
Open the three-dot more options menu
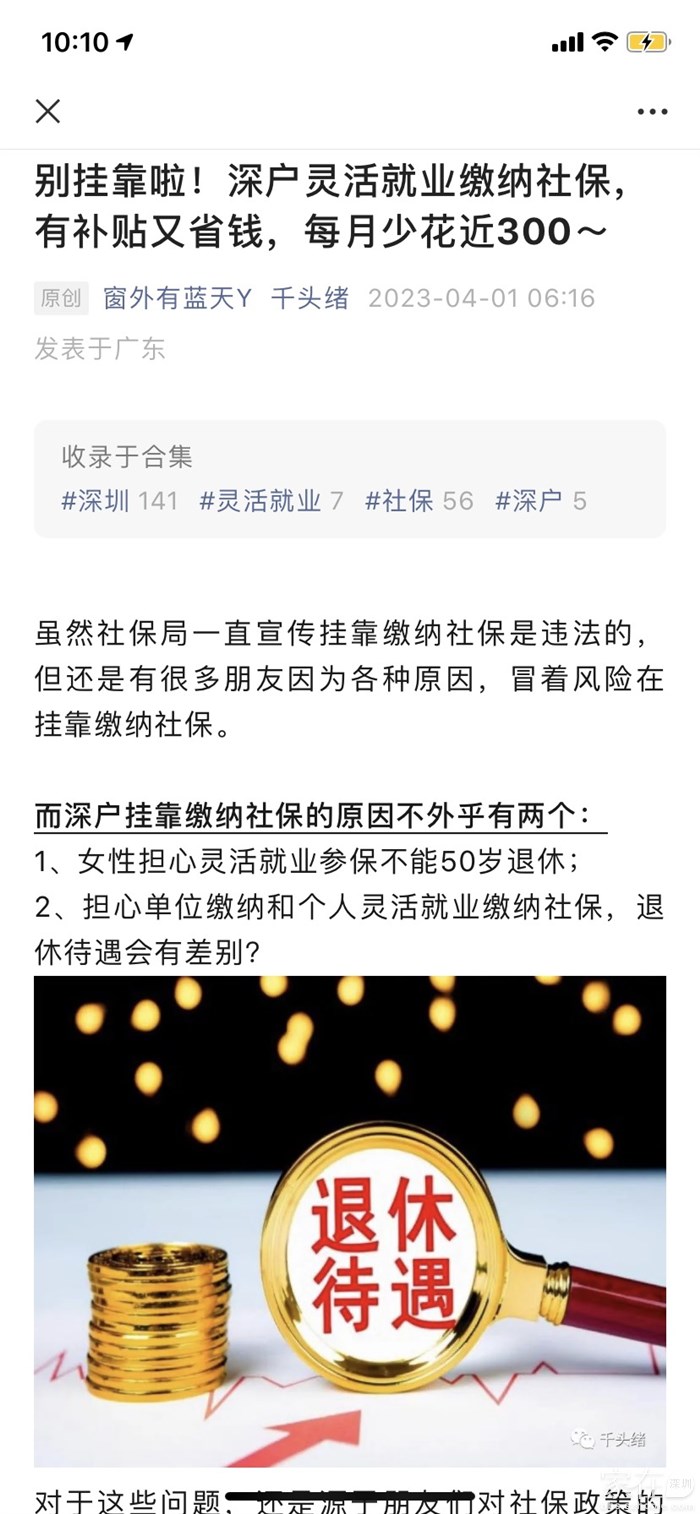tap(652, 111)
